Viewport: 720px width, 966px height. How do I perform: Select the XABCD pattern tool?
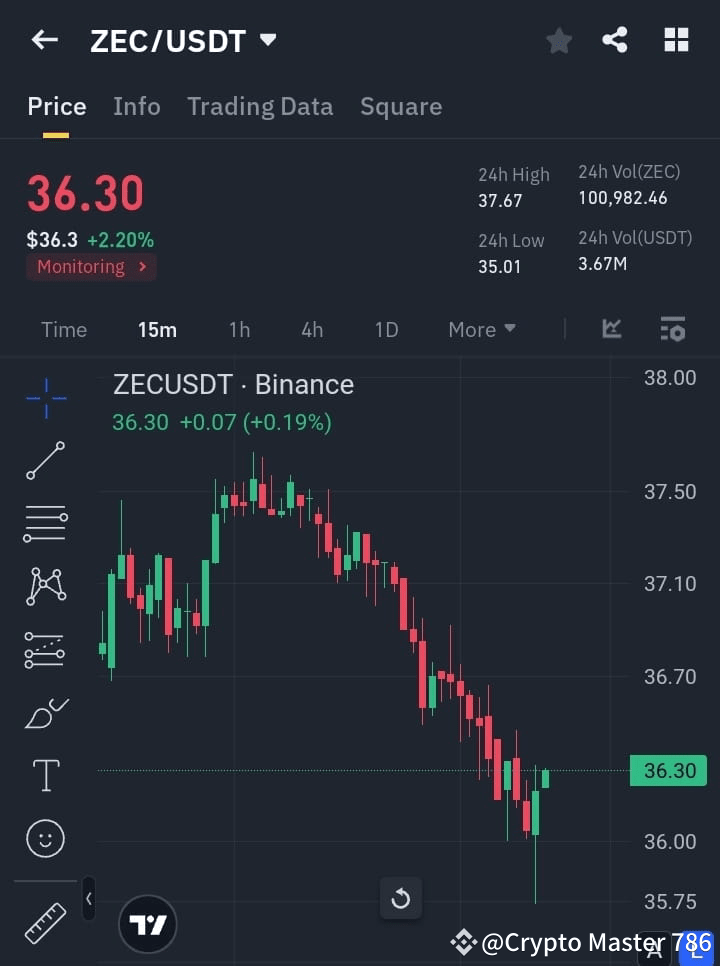click(x=45, y=587)
